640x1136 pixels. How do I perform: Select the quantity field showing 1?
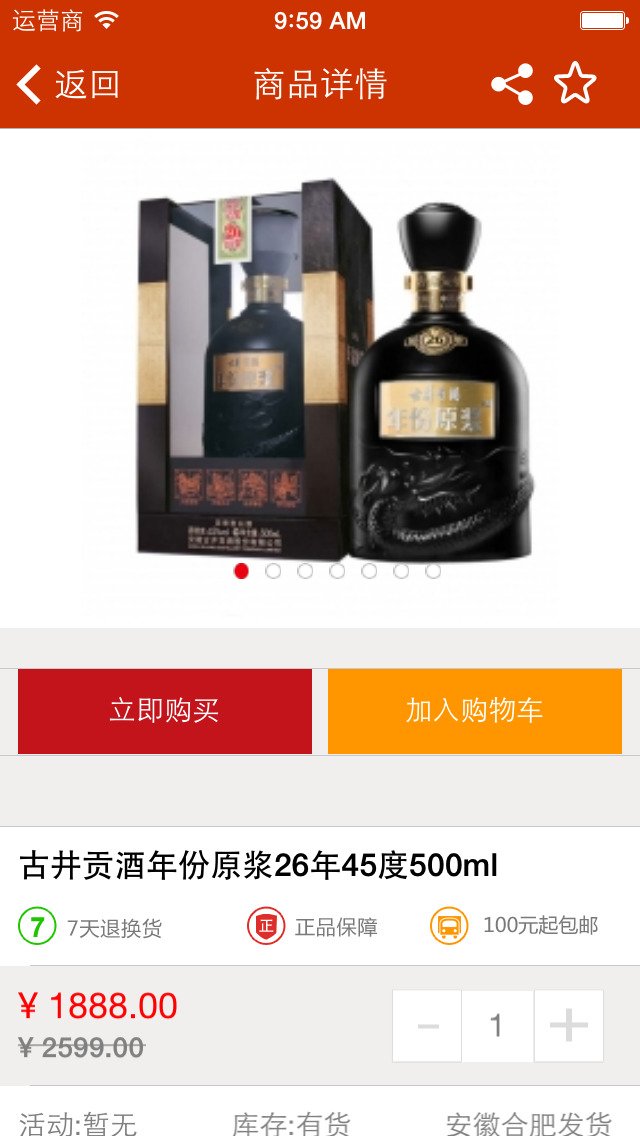coord(497,1026)
